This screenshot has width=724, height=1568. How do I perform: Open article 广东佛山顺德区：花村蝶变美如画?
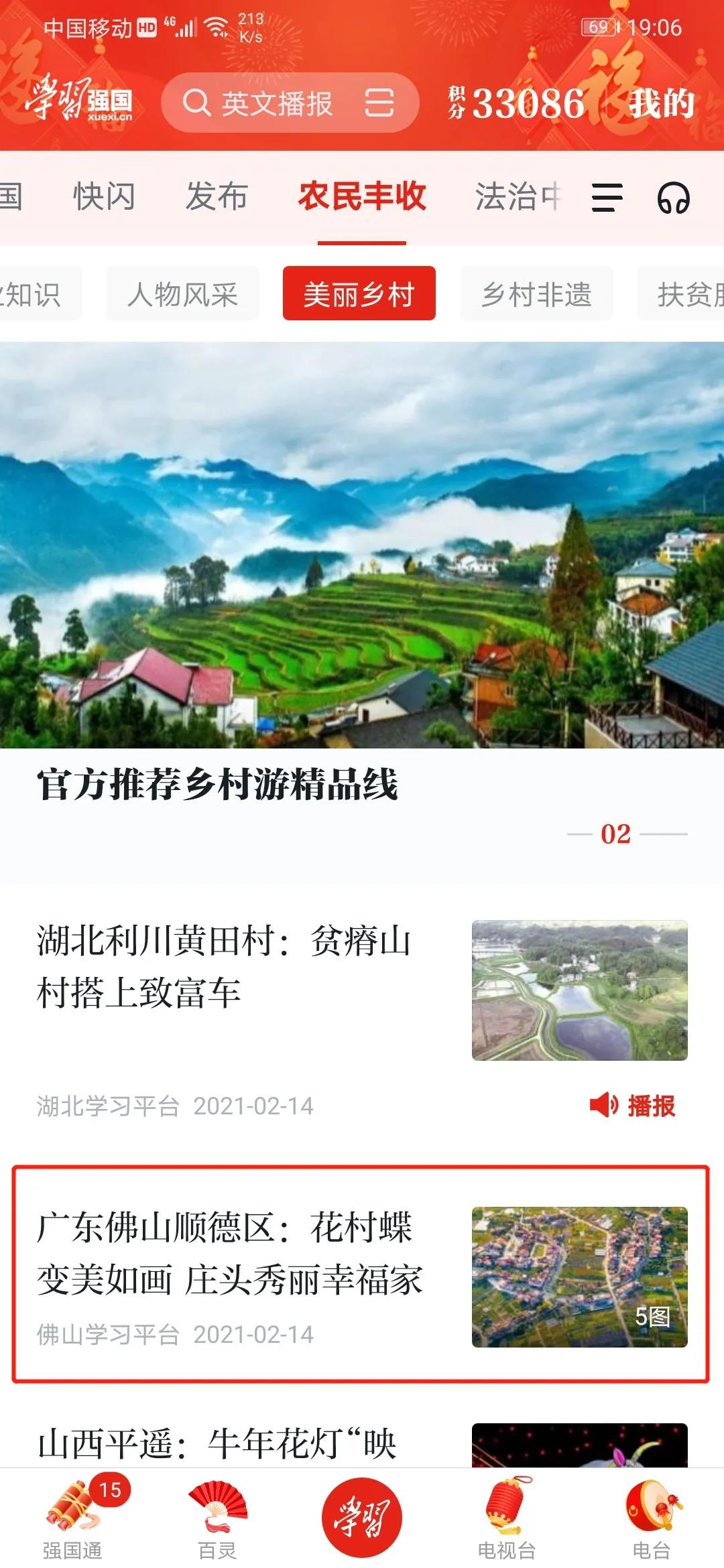tap(228, 1254)
